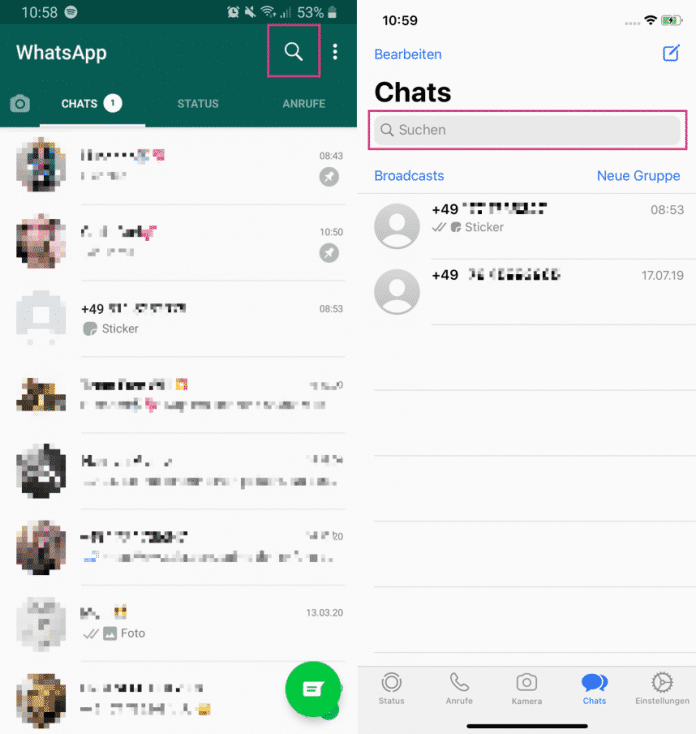Image resolution: width=696 pixels, height=734 pixels.
Task: Switch to the ANRUFE top tab
Action: tap(303, 103)
